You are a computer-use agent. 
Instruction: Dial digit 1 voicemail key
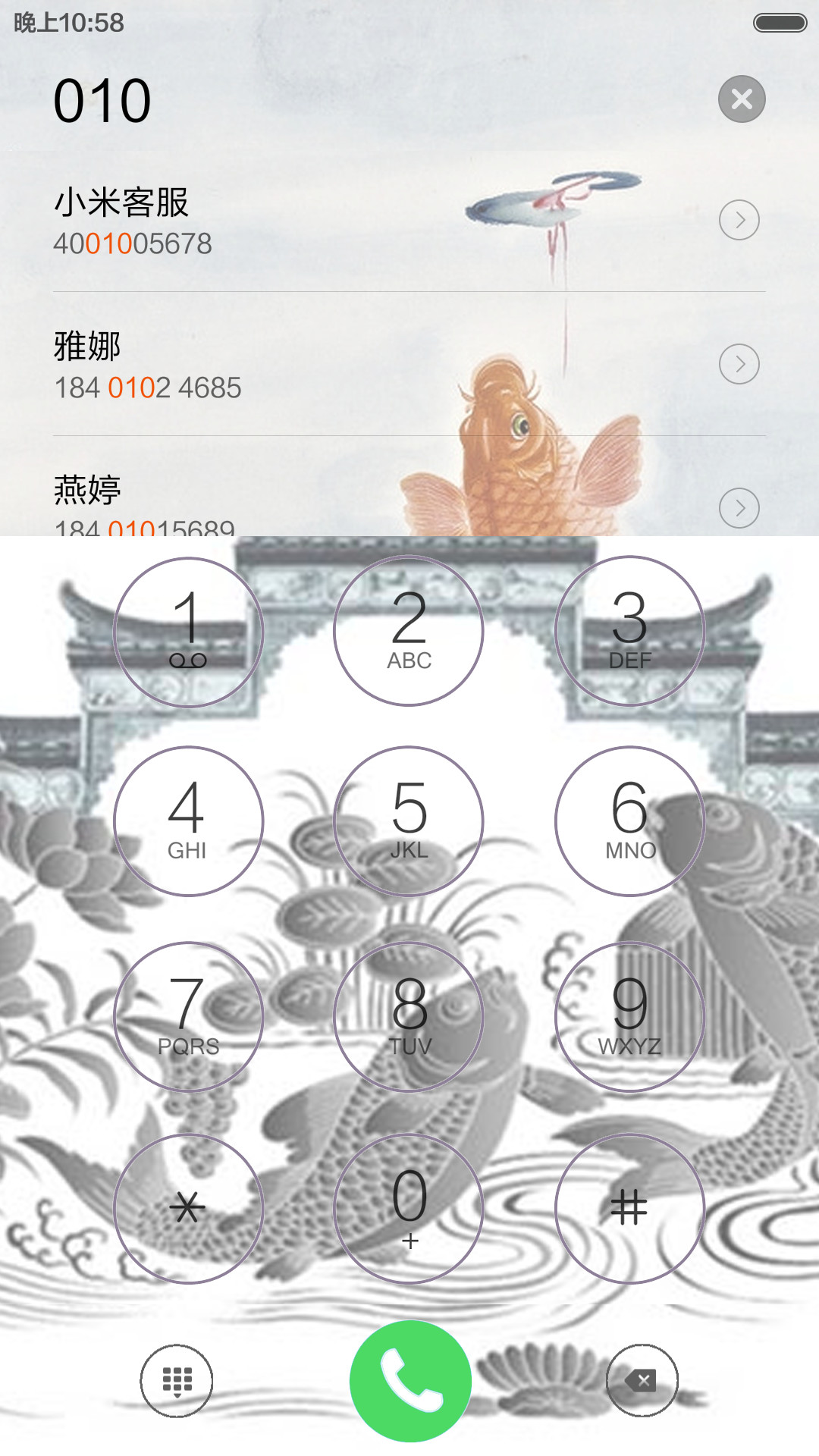point(188,632)
